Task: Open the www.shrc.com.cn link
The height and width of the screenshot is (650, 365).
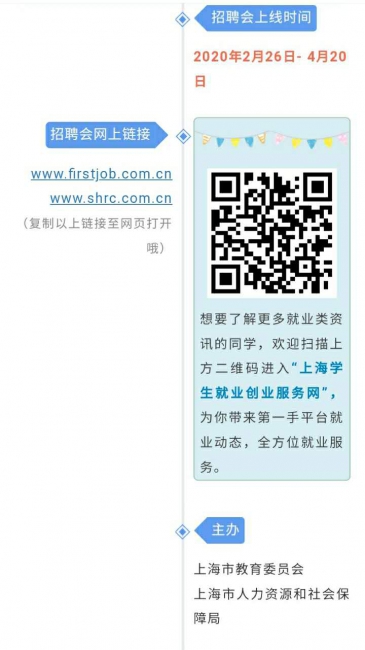Action: coord(111,199)
